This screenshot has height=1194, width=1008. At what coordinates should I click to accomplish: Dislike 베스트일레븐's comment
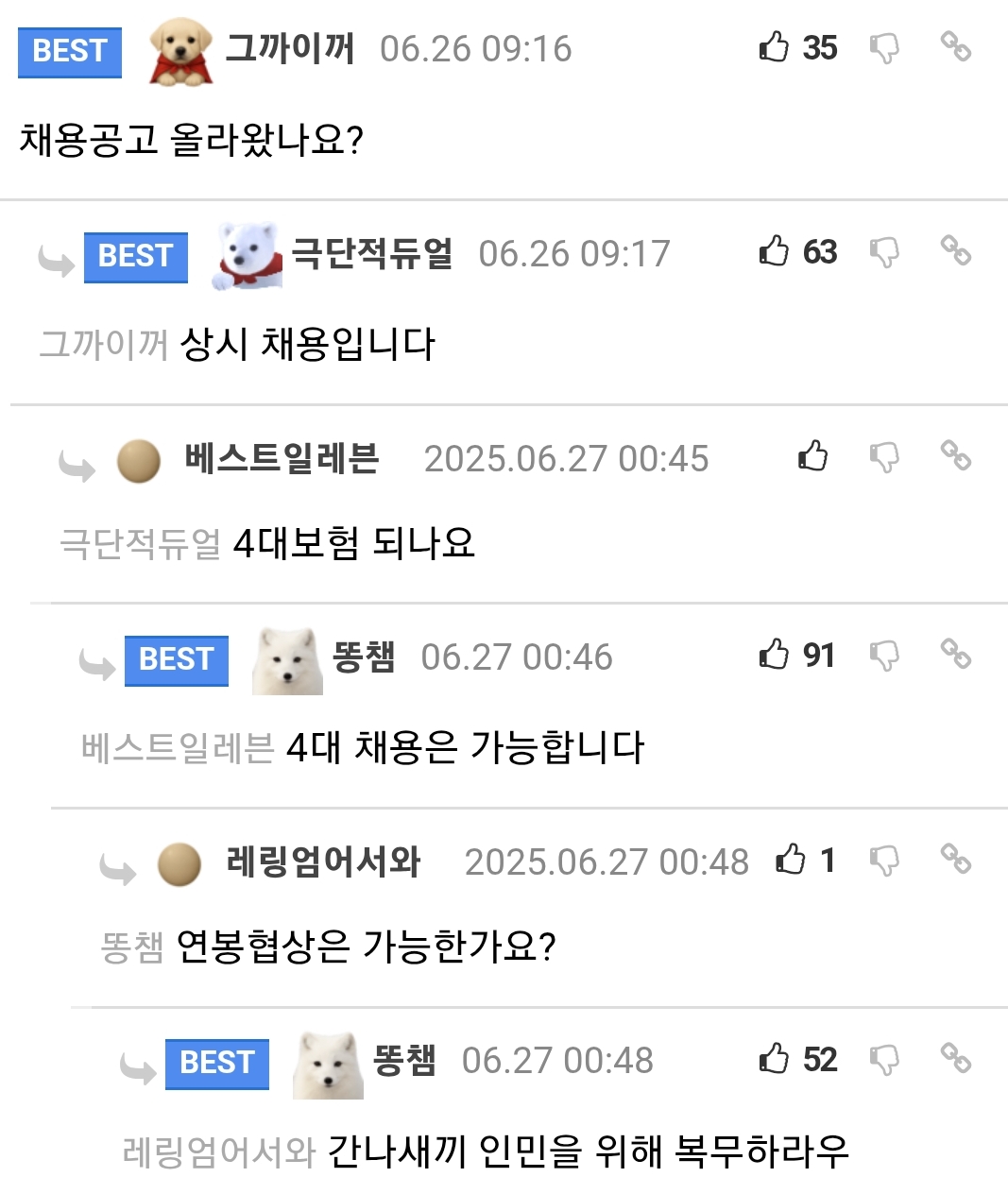pyautogui.click(x=884, y=457)
